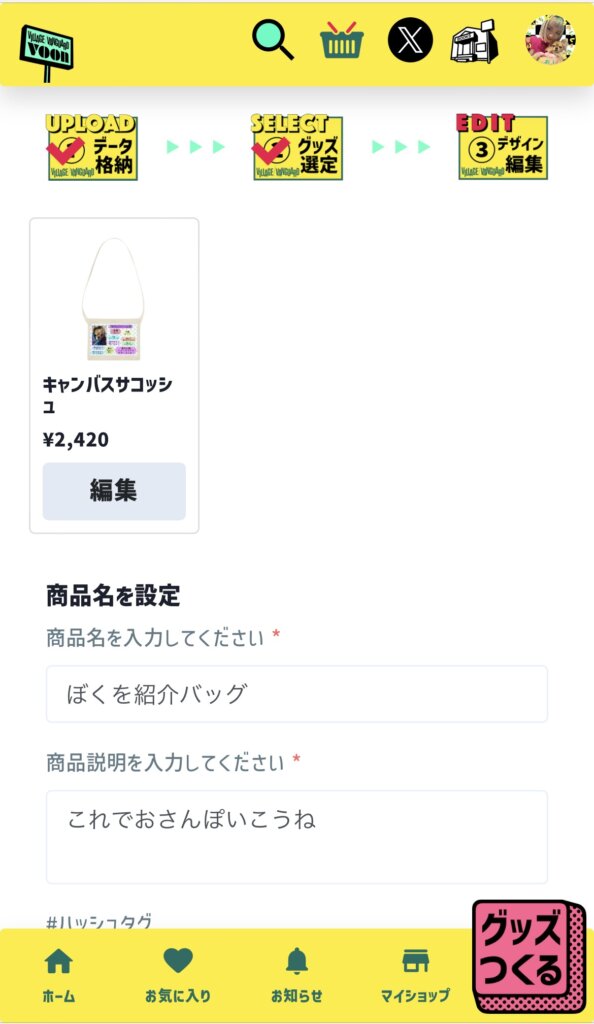Image resolution: width=594 pixels, height=1024 pixels.
Task: Open the キャンバスサコッシュ product image
Action: click(114, 299)
